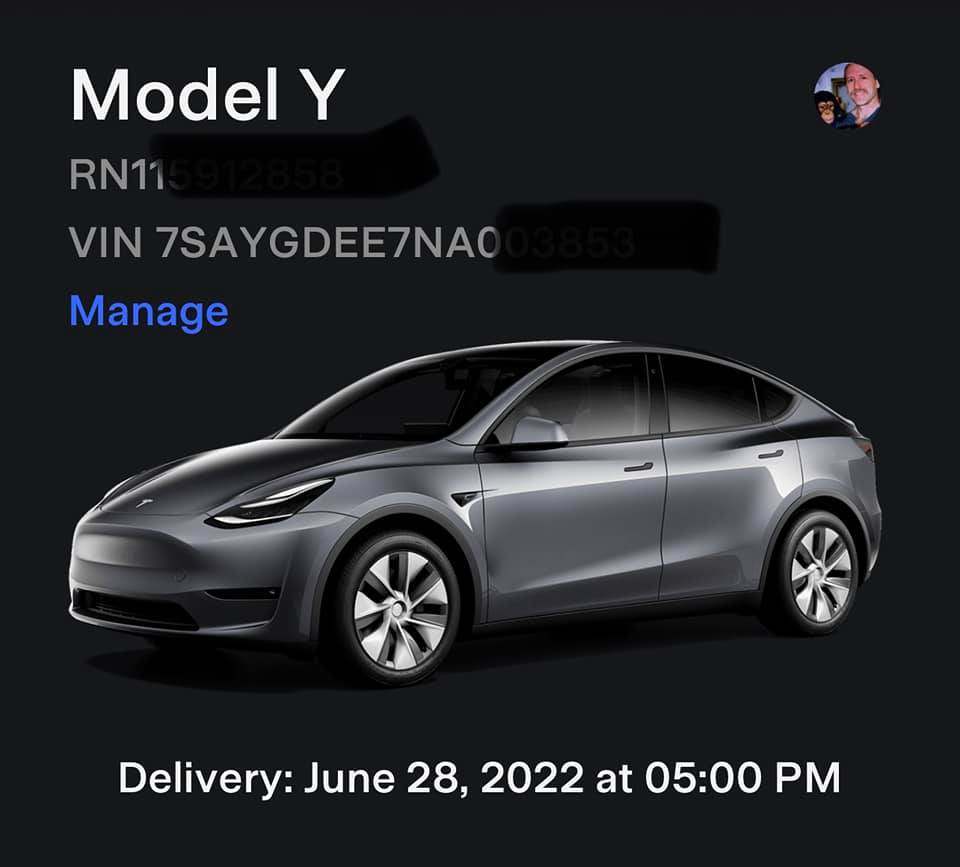Open the profile avatar in the corner
The height and width of the screenshot is (867, 960).
[x=847, y=97]
